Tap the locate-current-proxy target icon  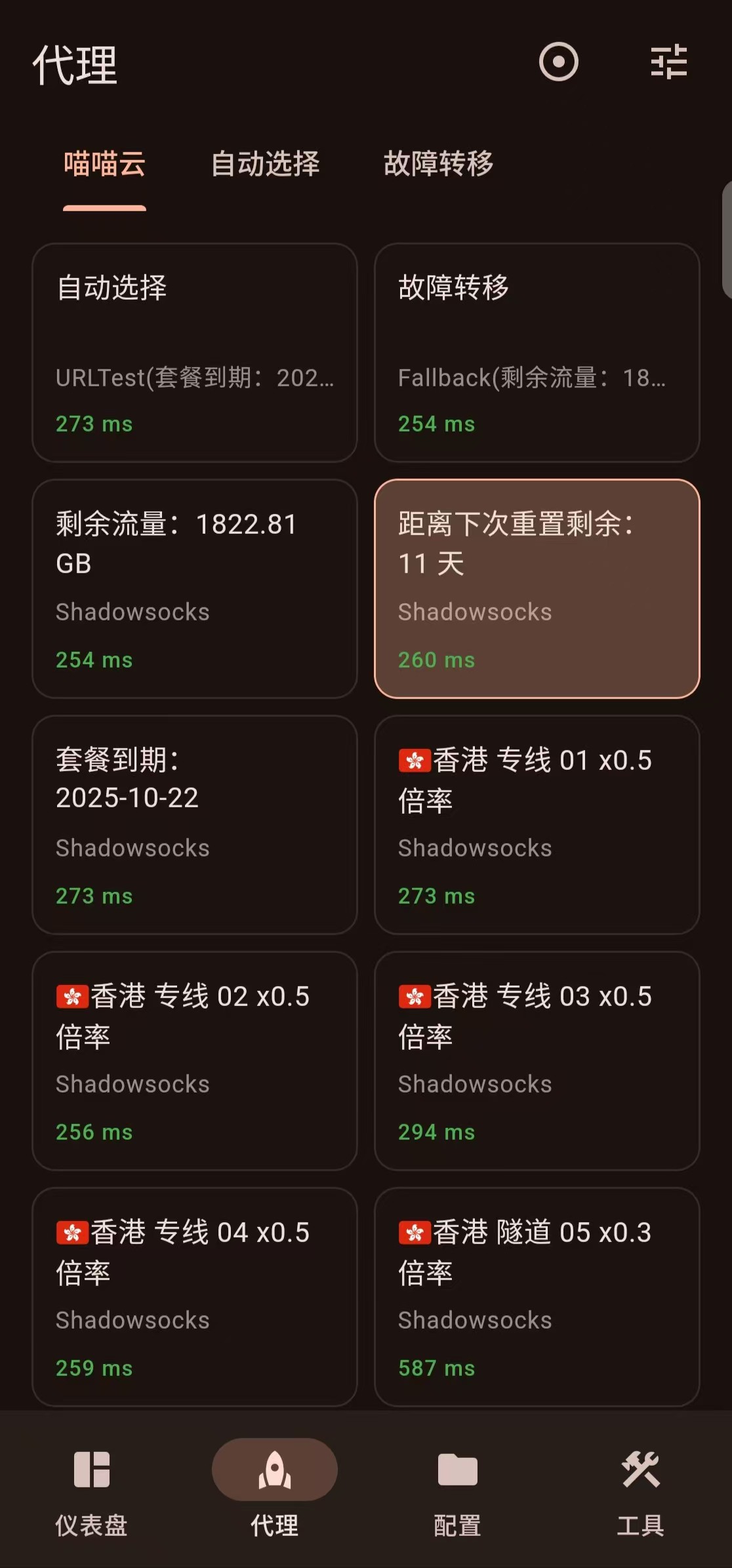(558, 62)
